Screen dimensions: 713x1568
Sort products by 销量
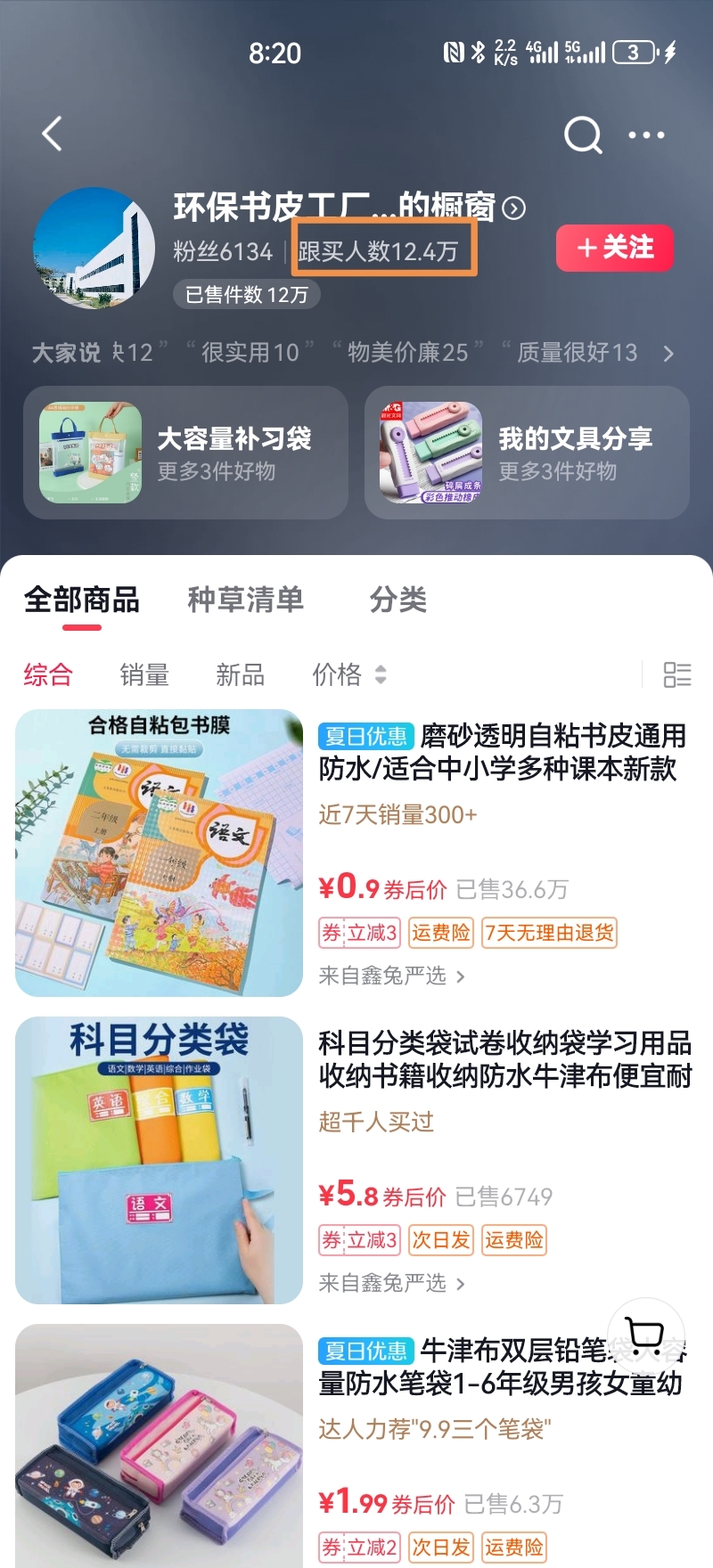click(144, 675)
